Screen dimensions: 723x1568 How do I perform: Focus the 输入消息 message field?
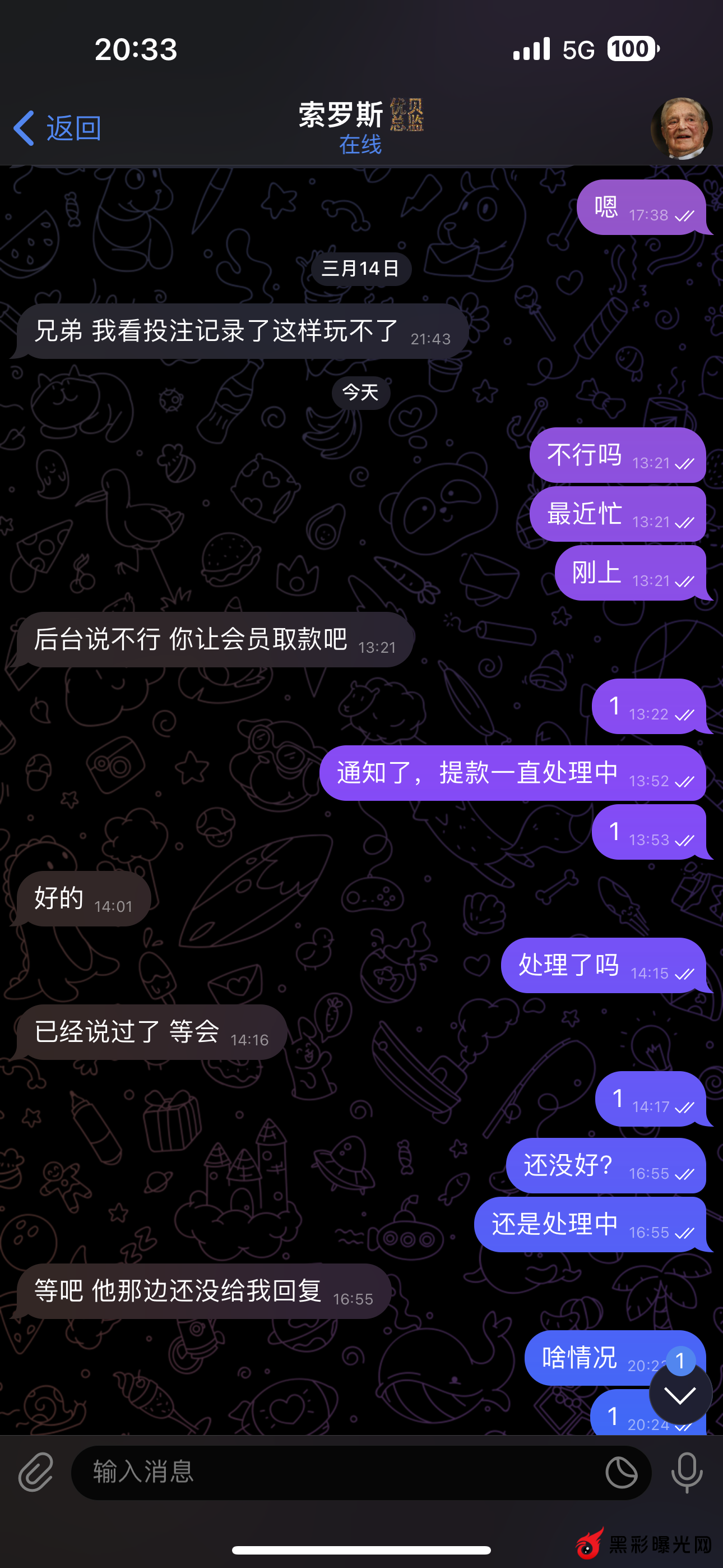coord(335,1473)
